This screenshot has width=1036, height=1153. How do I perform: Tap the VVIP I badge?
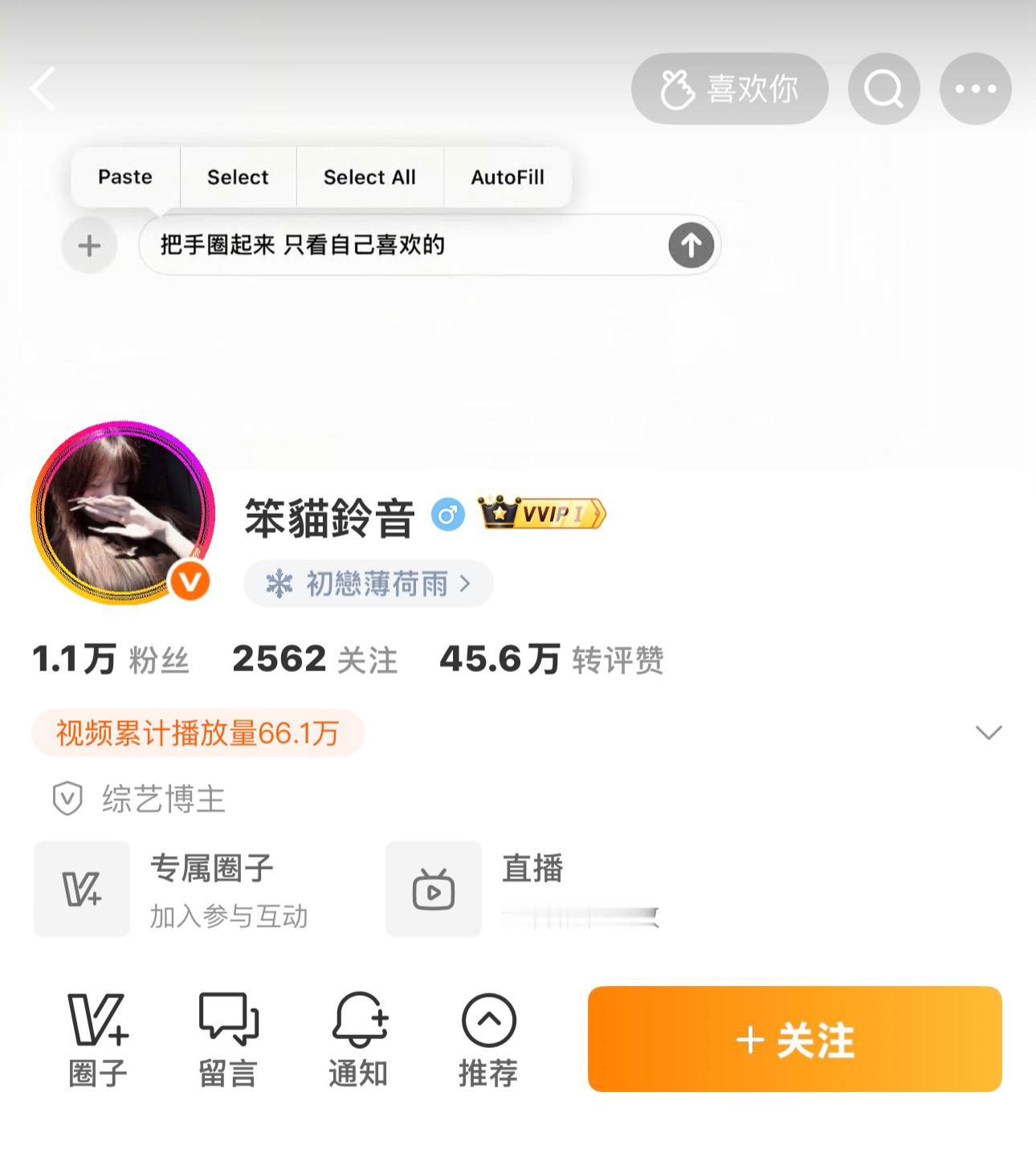tap(540, 515)
